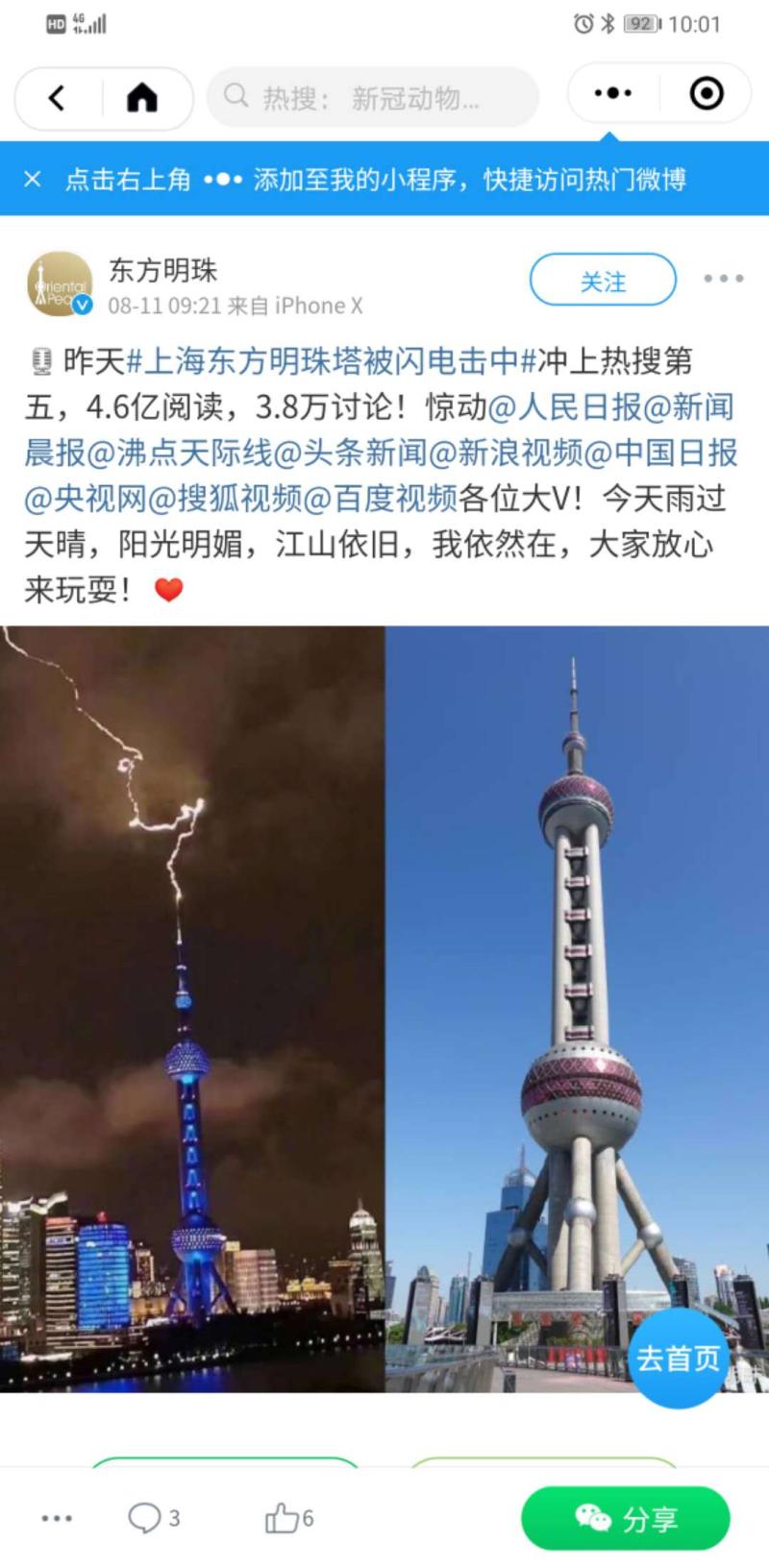Go back to the previous page
The height and width of the screenshot is (1568, 769).
tap(58, 97)
